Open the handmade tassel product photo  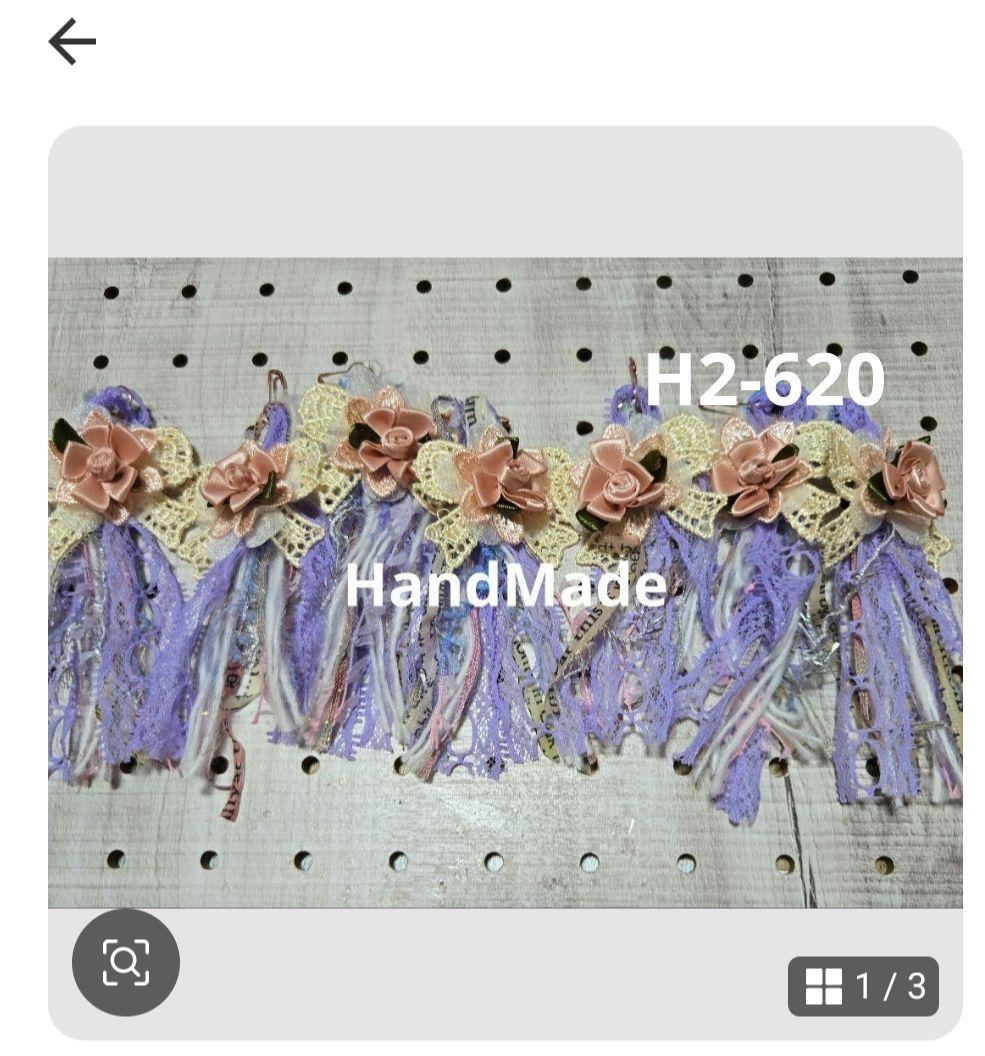505,582
